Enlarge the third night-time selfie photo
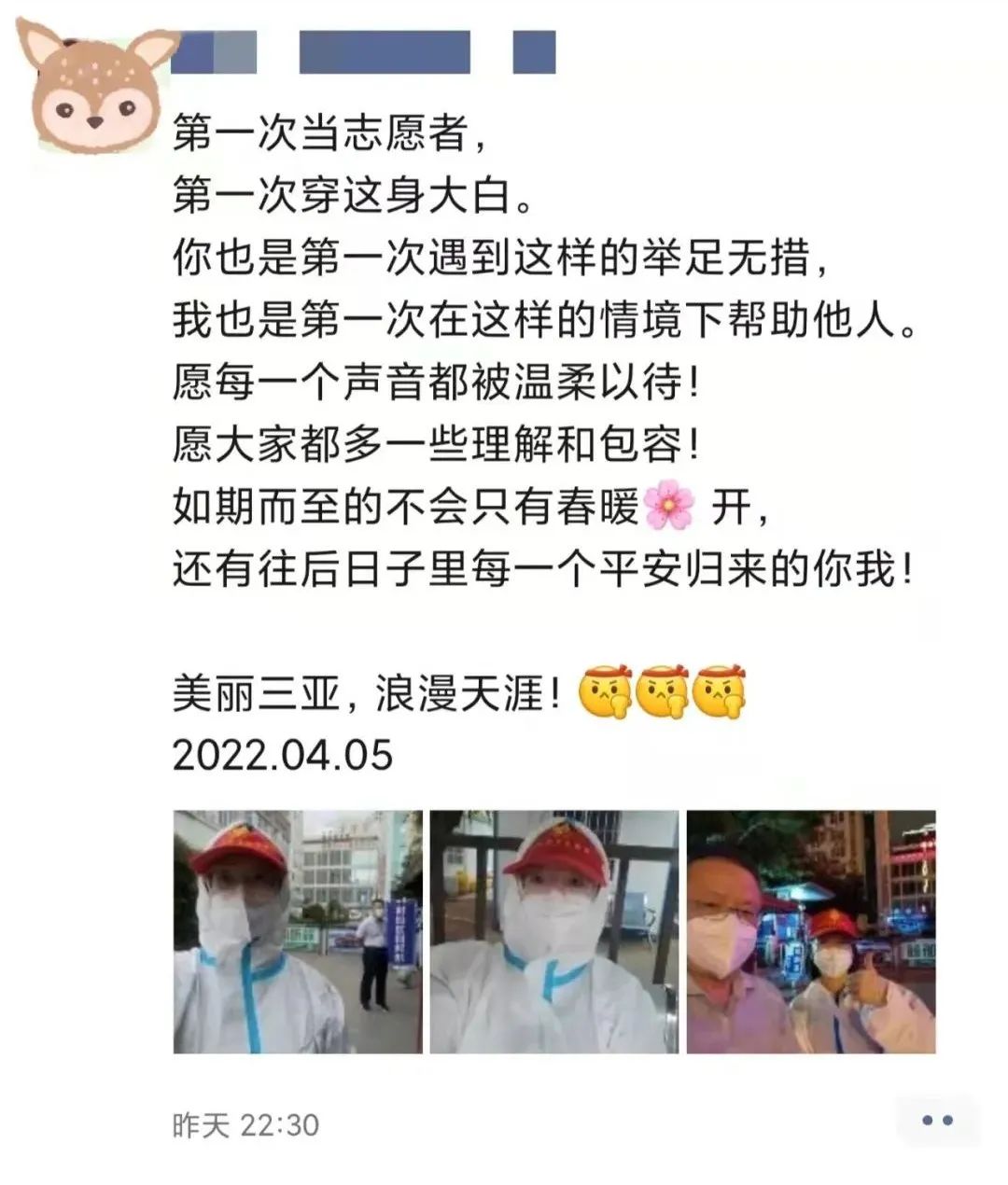The width and height of the screenshot is (1008, 1185). point(811,931)
